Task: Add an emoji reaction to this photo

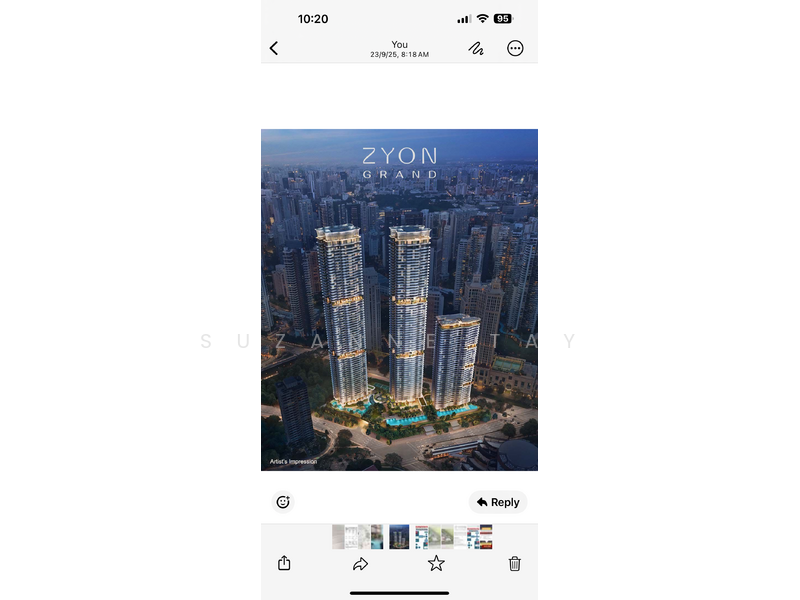Action: pyautogui.click(x=283, y=502)
